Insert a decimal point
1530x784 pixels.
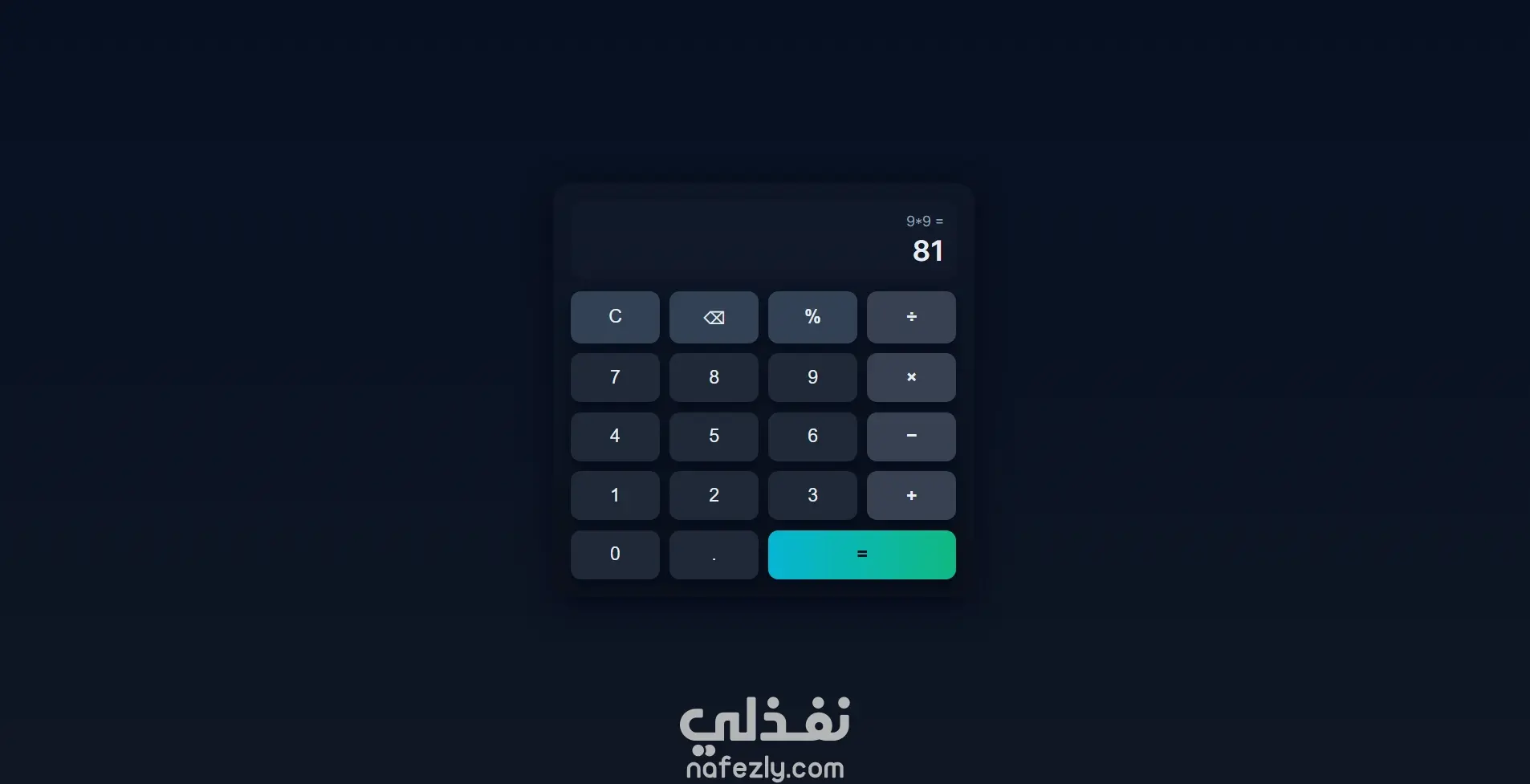pyautogui.click(x=714, y=554)
